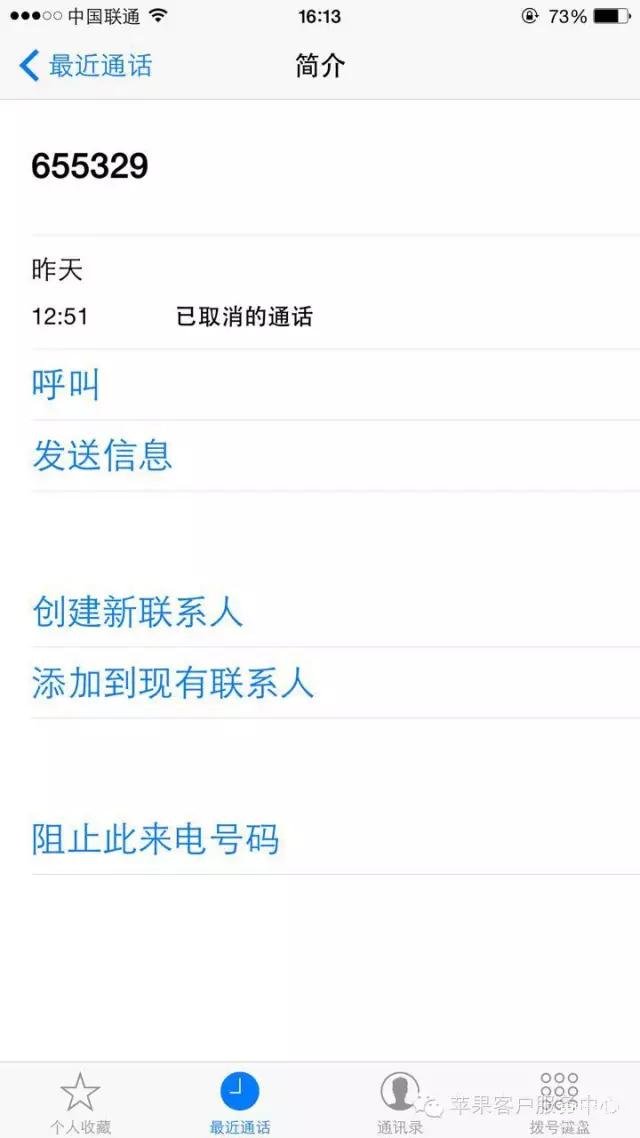Choose 添加到现有联系人

pos(173,683)
